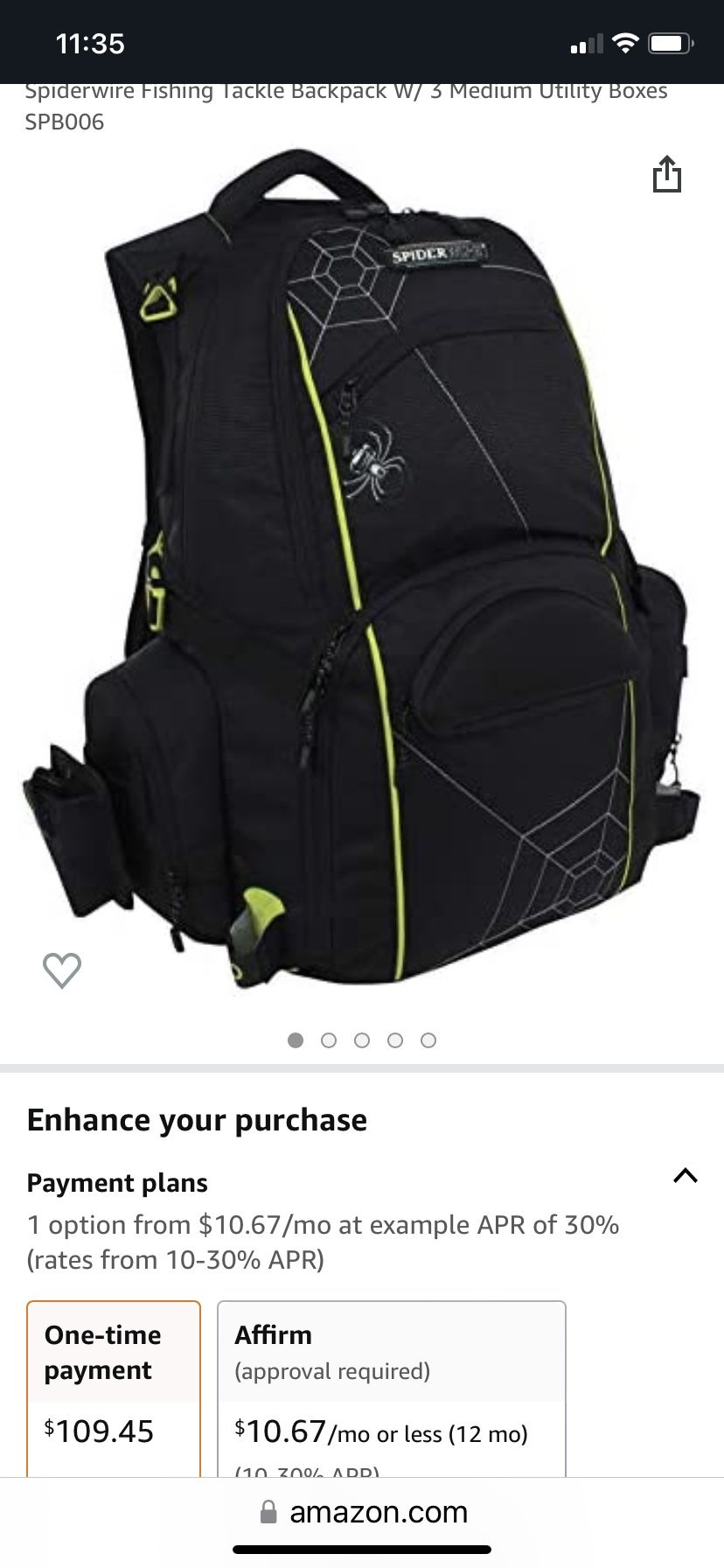Tap the amazon.com address bar
Screen dimensions: 724x1568
point(364,1512)
